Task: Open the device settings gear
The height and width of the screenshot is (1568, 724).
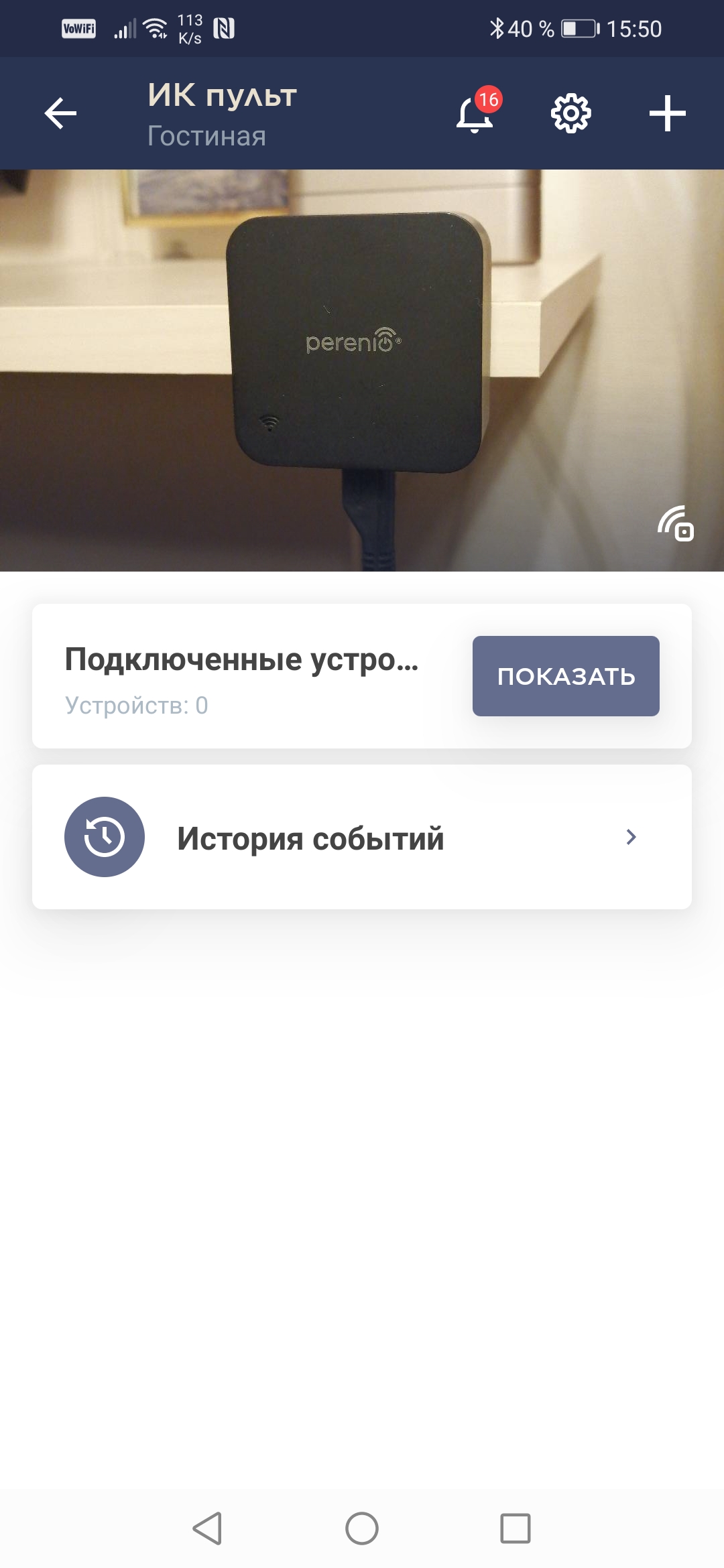Action: pos(570,113)
